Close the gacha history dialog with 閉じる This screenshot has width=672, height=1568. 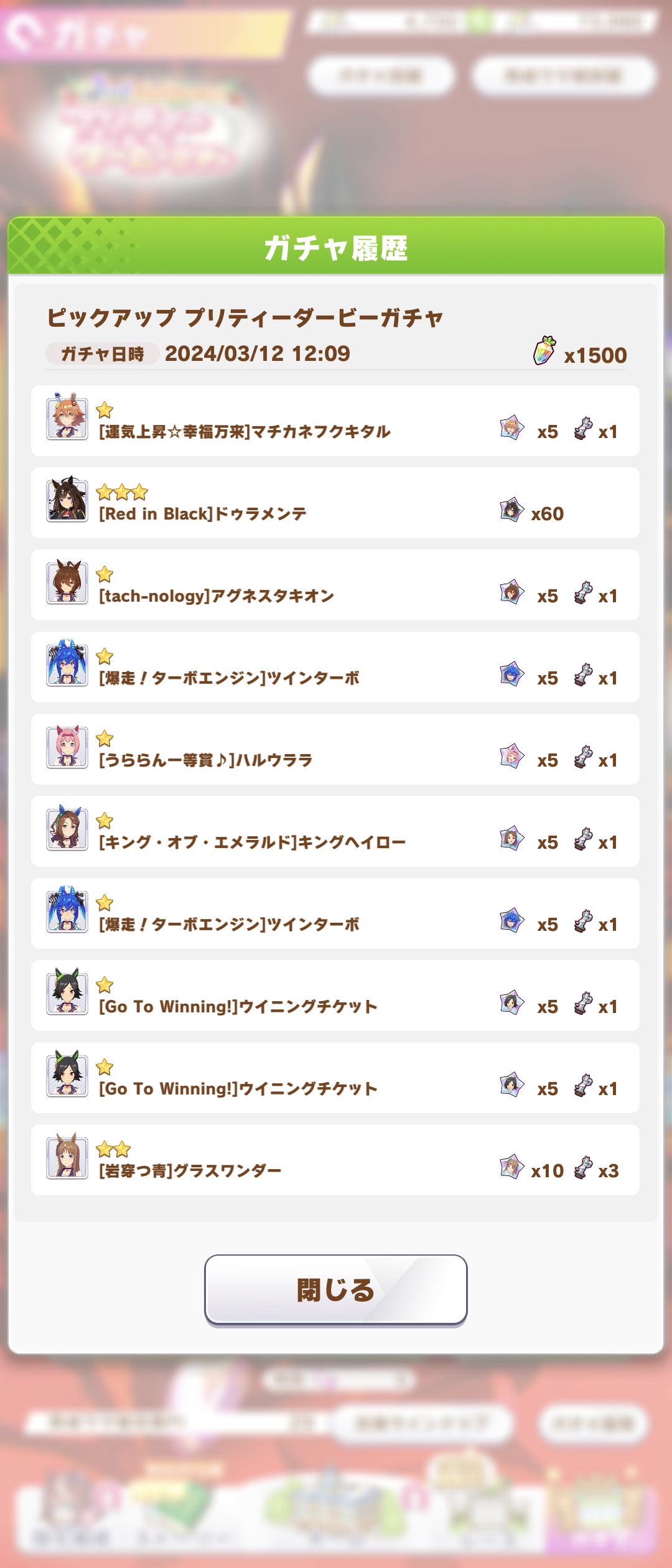click(335, 1290)
